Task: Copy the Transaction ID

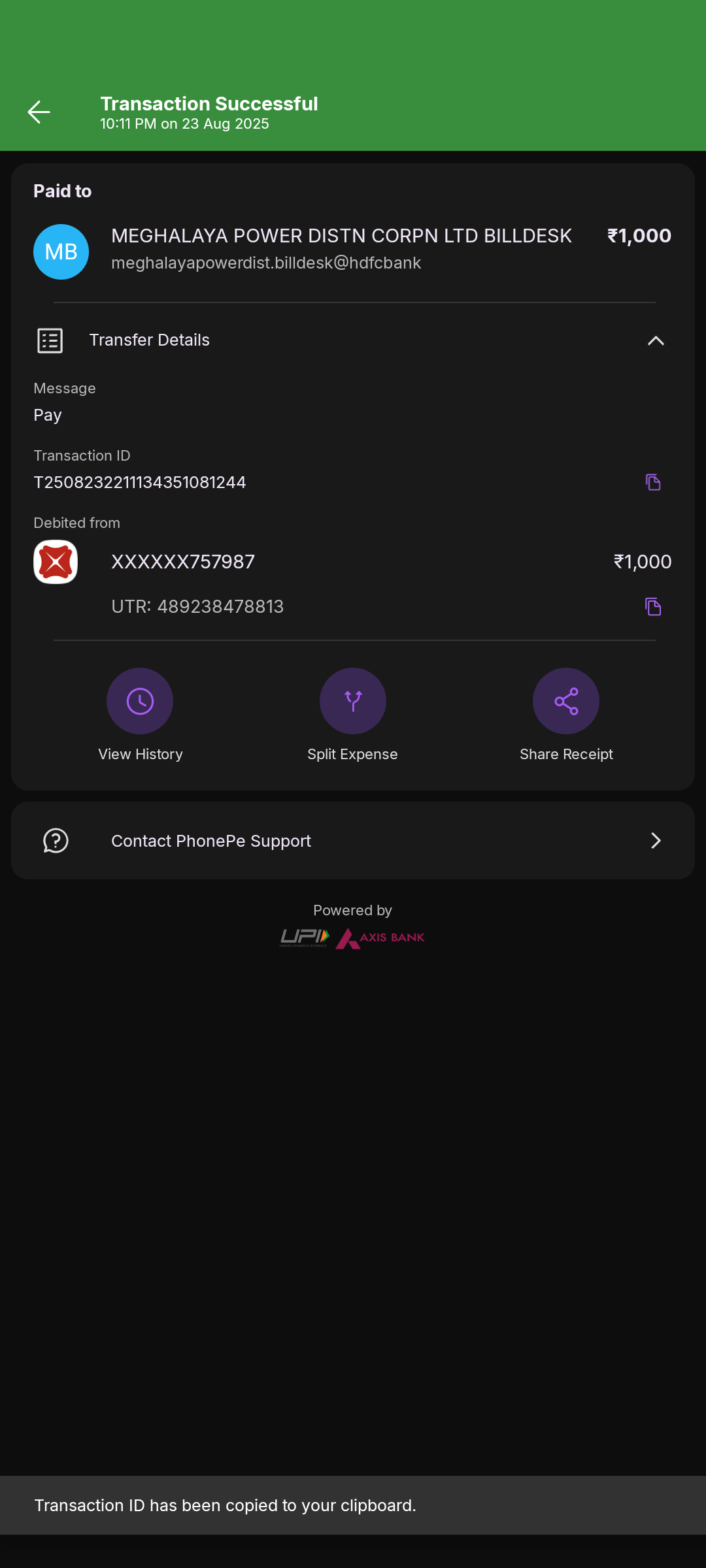Action: pyautogui.click(x=652, y=482)
